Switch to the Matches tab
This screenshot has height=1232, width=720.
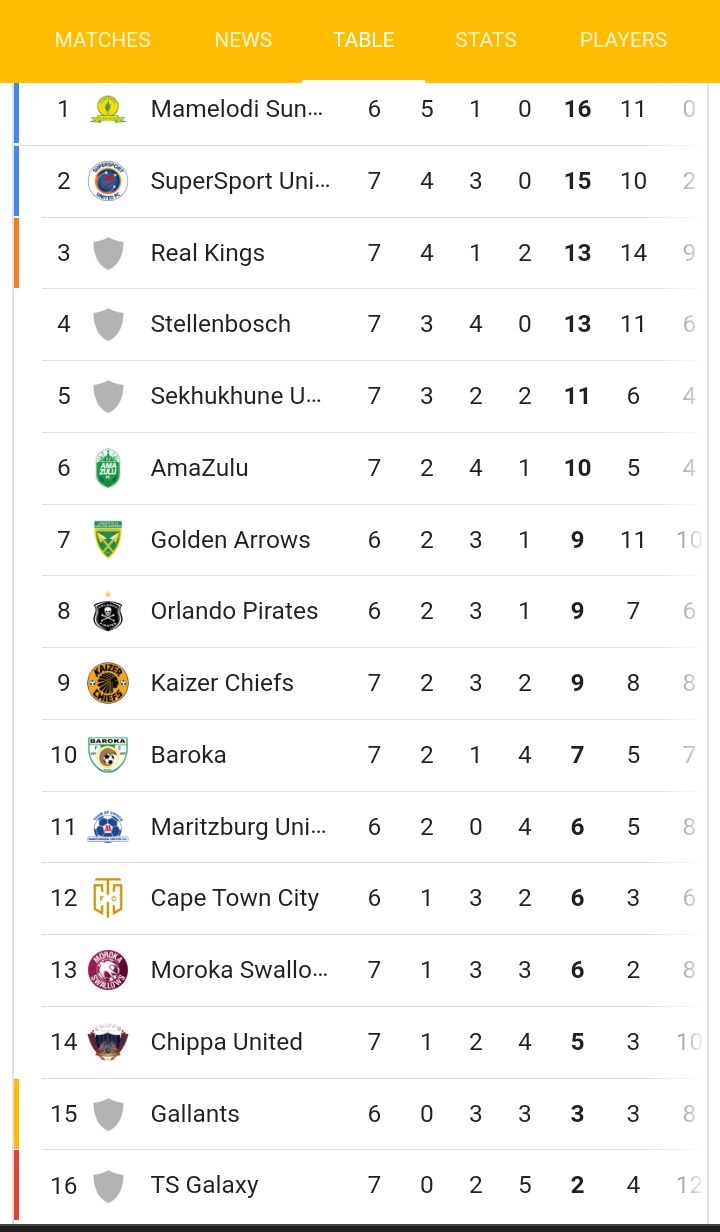coord(103,40)
